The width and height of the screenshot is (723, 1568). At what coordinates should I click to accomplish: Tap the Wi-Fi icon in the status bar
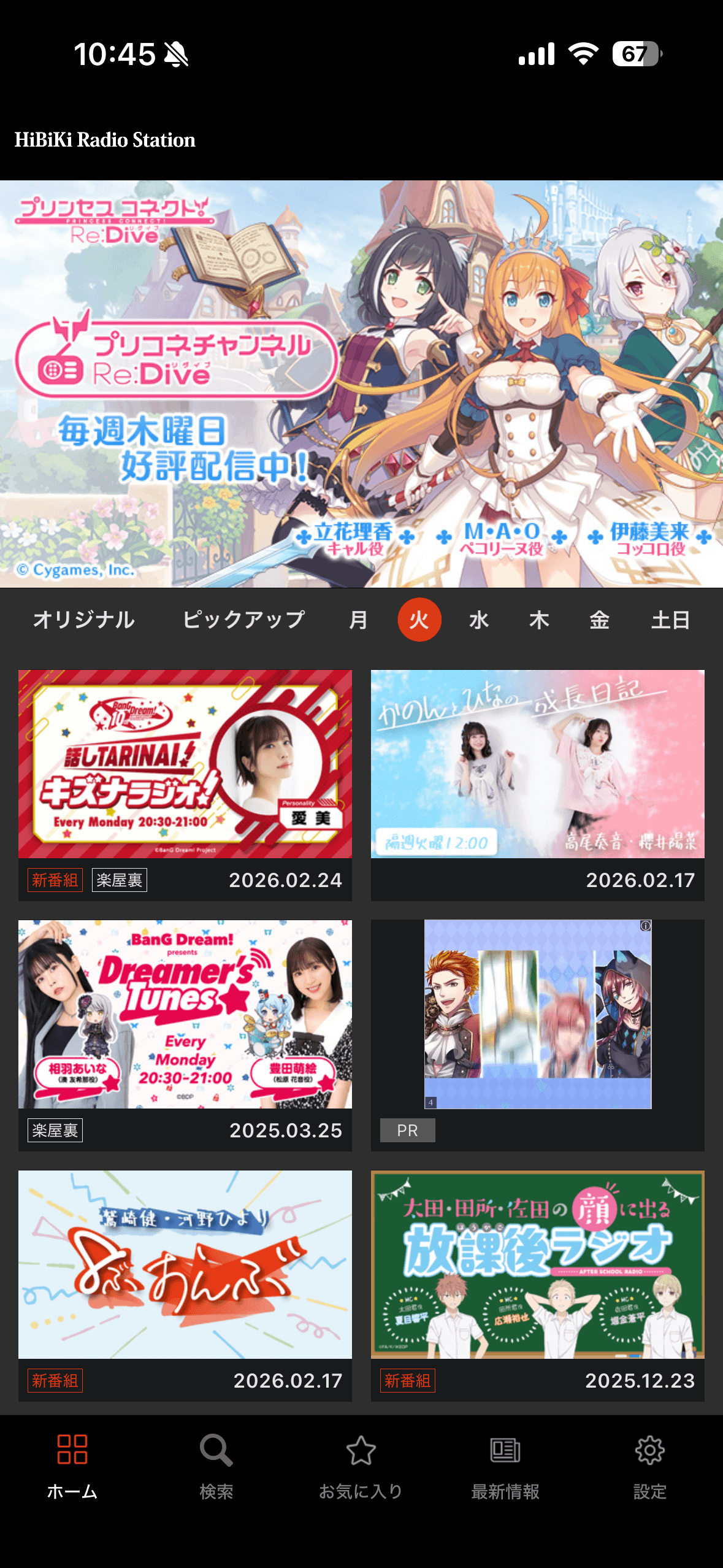[x=582, y=54]
